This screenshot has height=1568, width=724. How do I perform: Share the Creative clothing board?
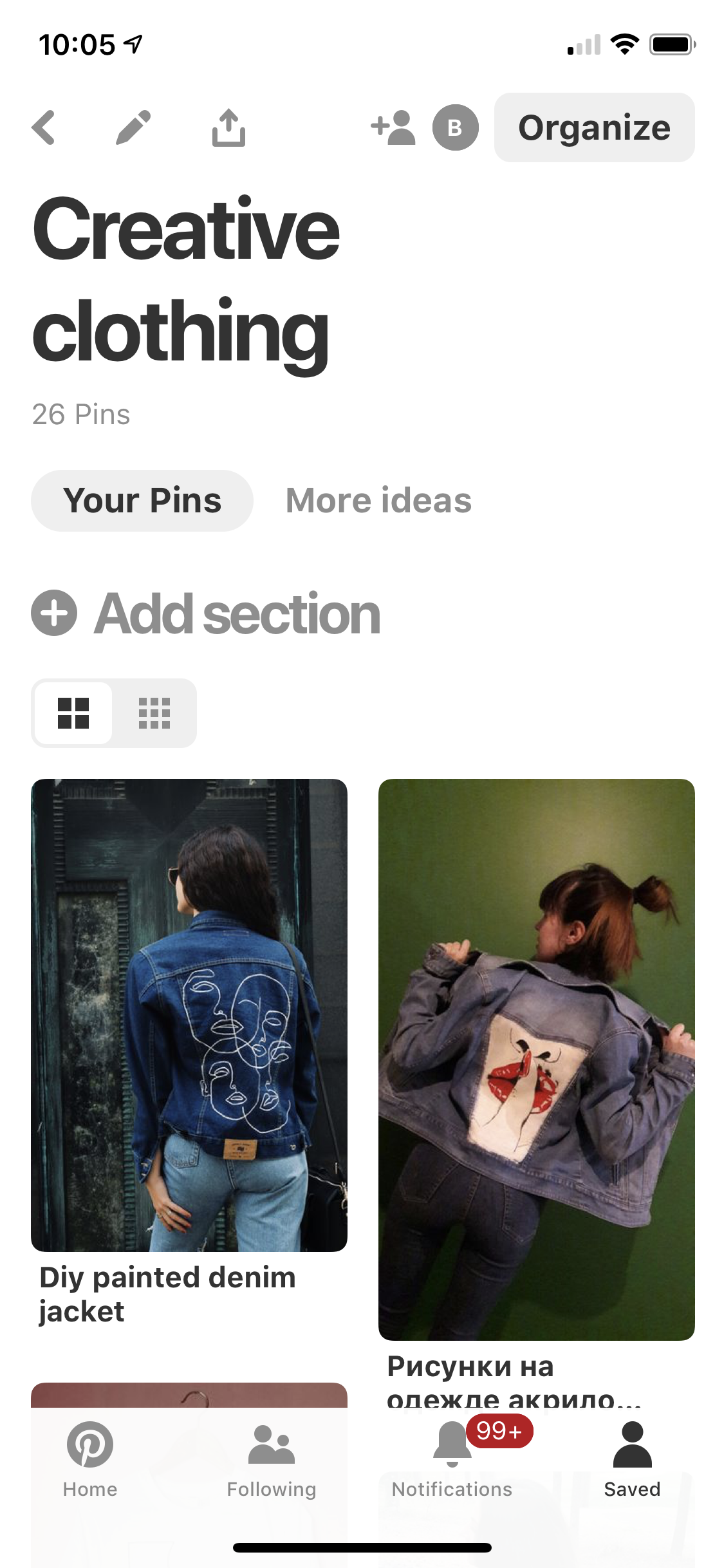[x=228, y=127]
